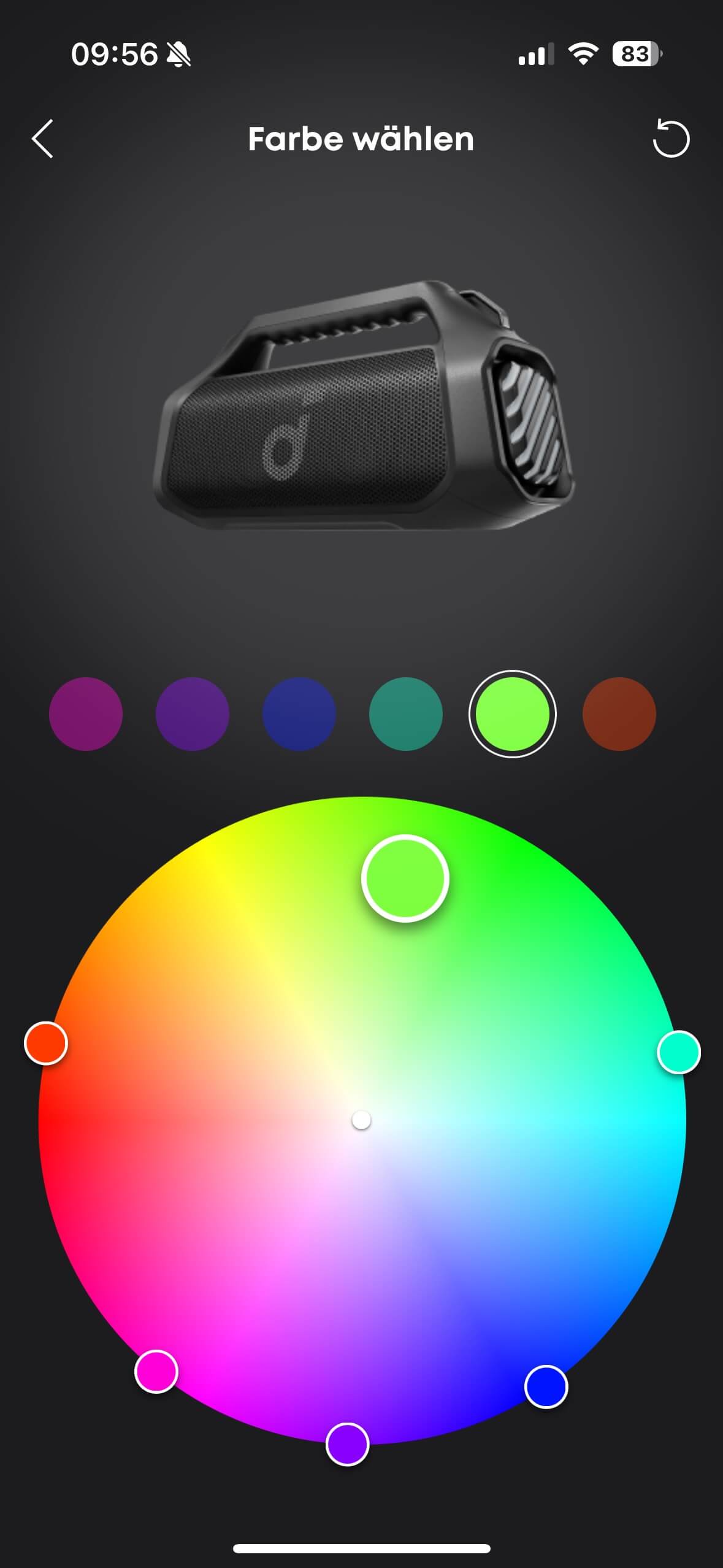Tap the pink magenta handle on wheel
Viewport: 723px width, 1568px height.
tap(156, 1372)
